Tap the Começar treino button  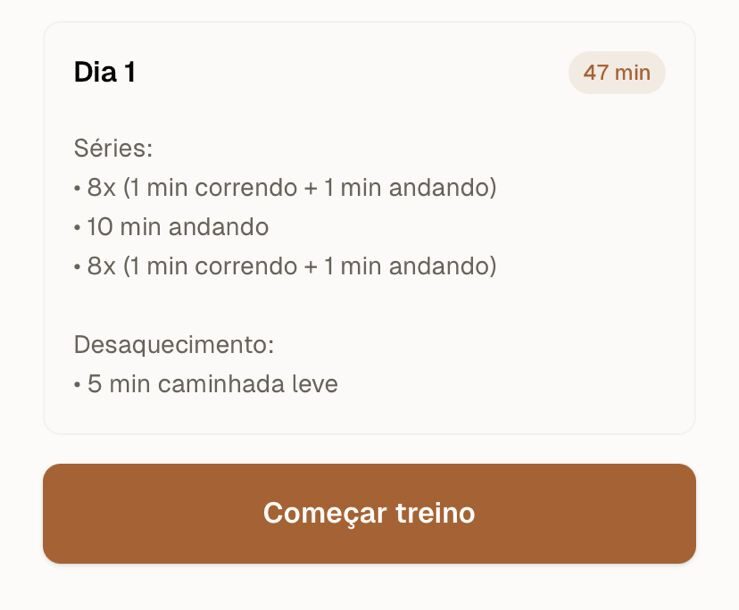coord(369,513)
